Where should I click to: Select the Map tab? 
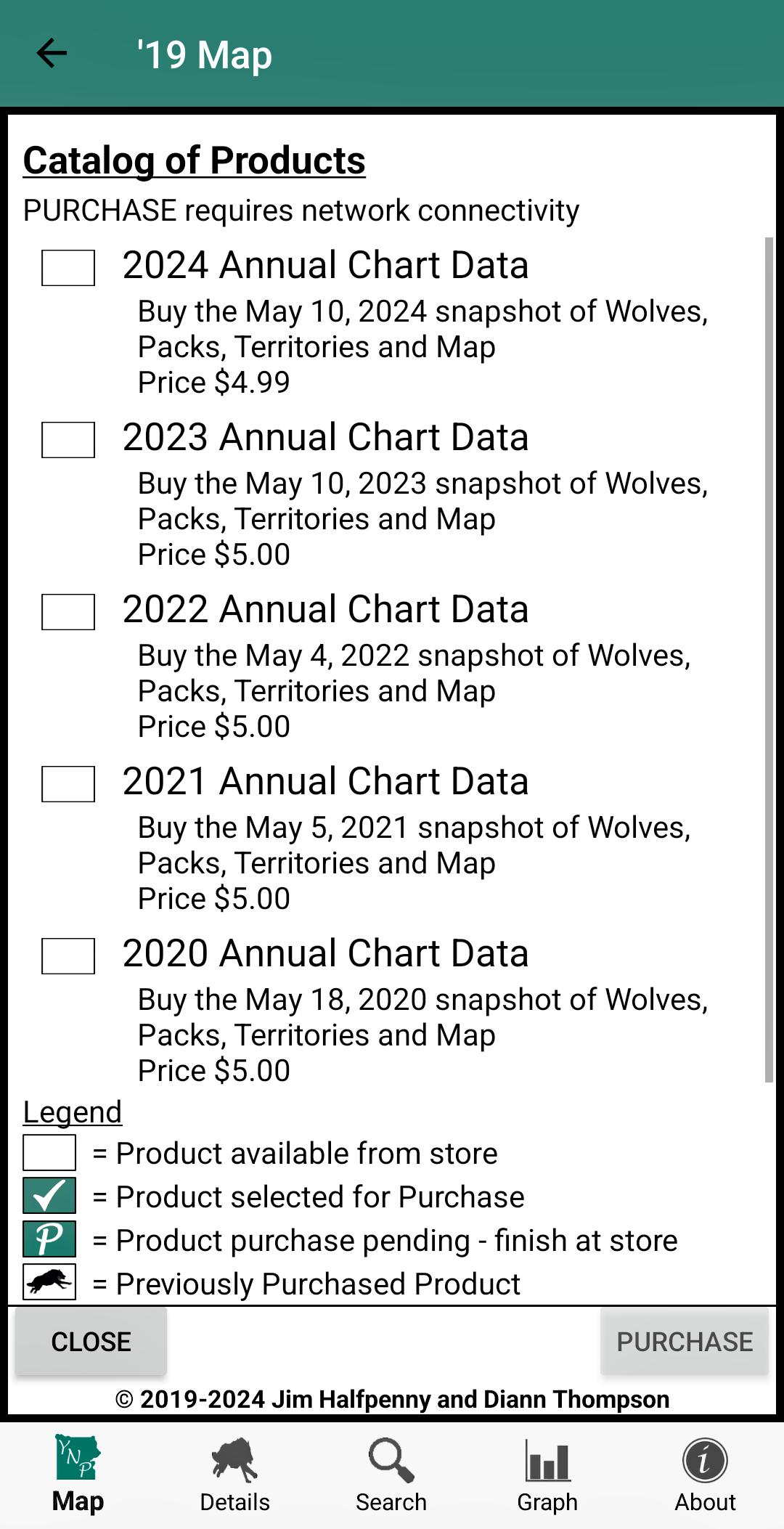tap(78, 1475)
